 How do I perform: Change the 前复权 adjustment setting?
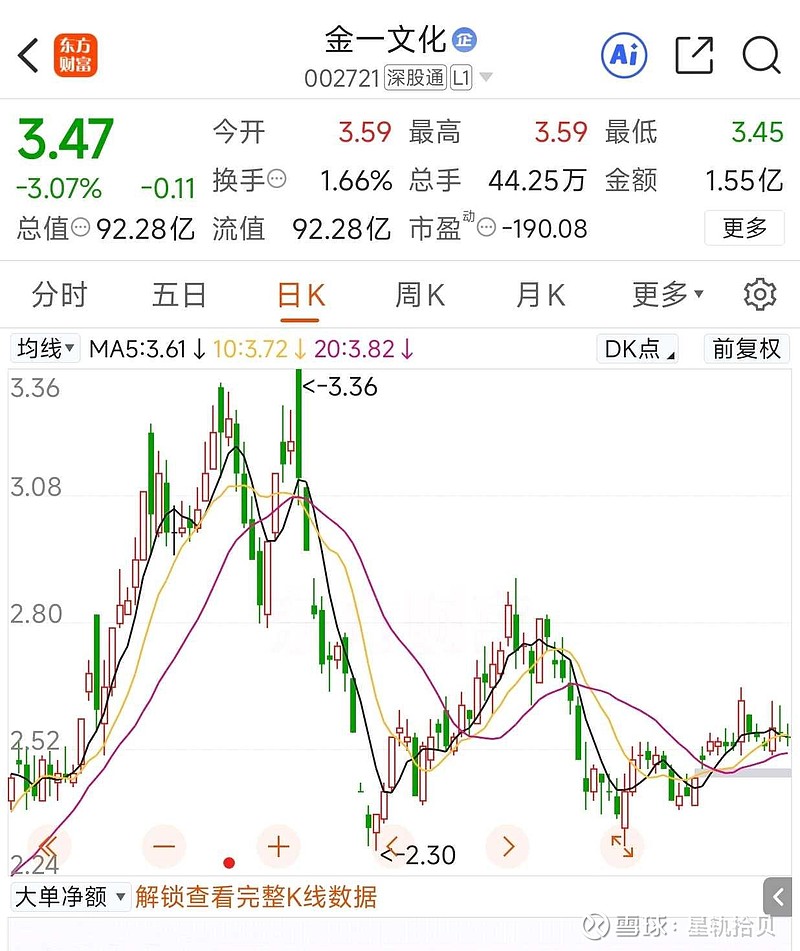746,349
